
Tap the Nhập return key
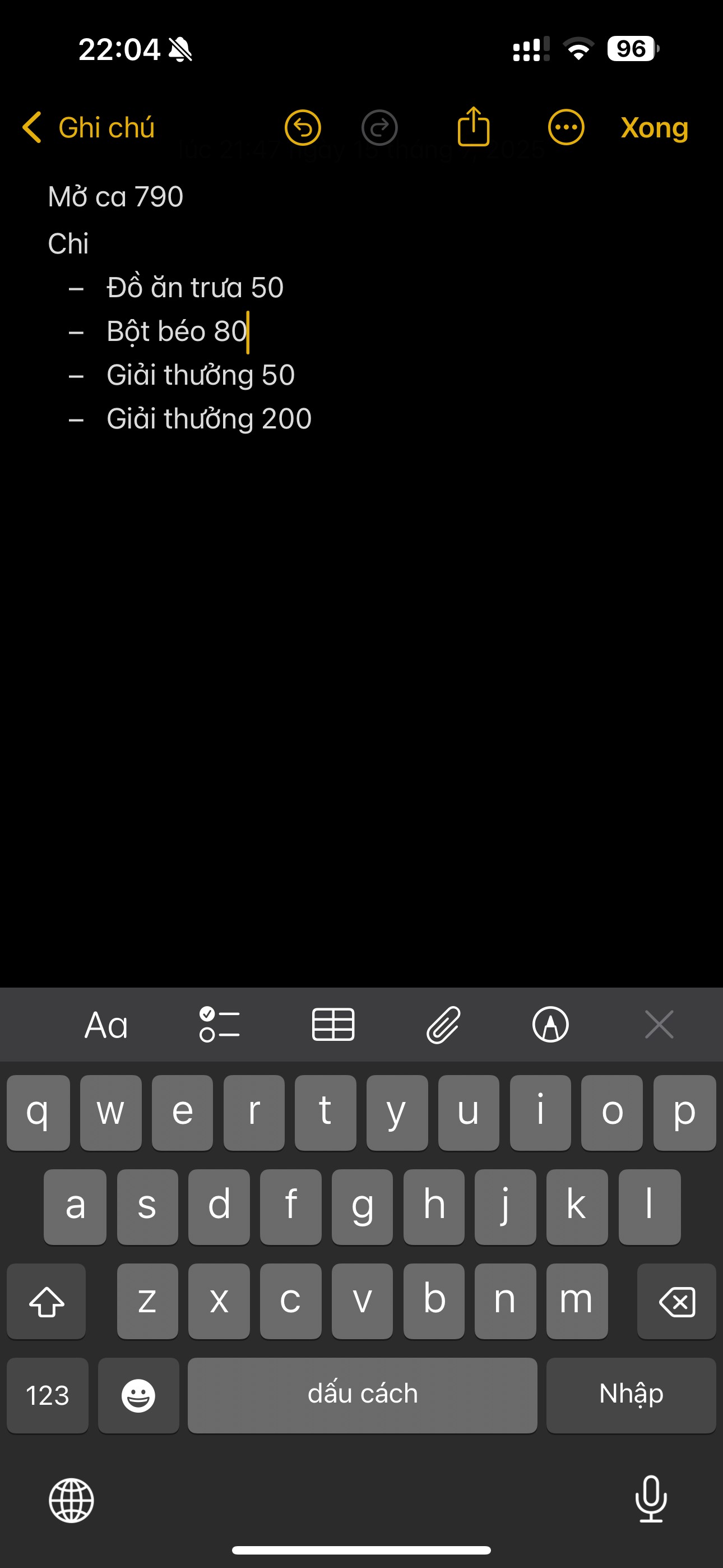pyautogui.click(x=631, y=1395)
